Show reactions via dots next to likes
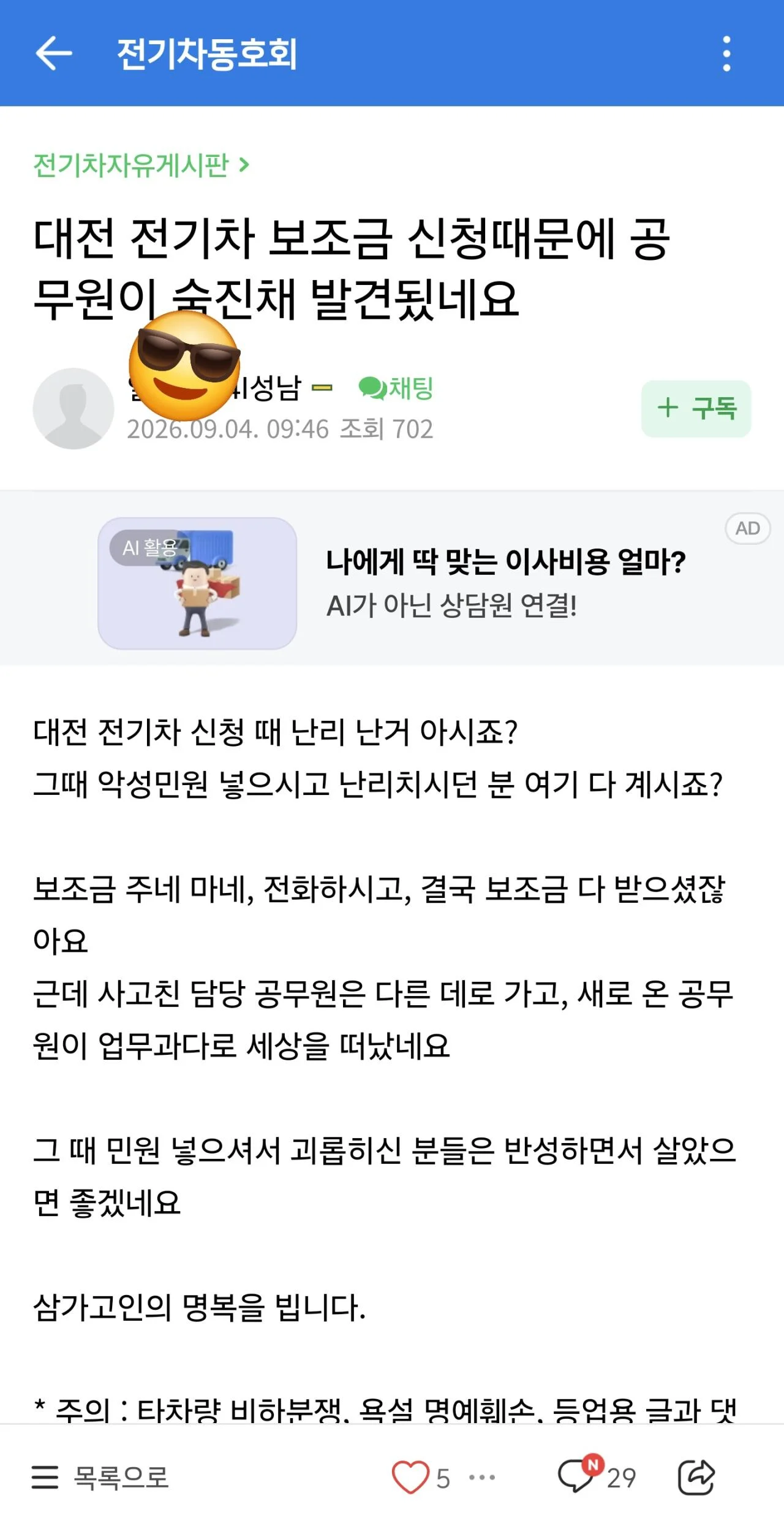The width and height of the screenshot is (784, 1531). pos(482,1477)
